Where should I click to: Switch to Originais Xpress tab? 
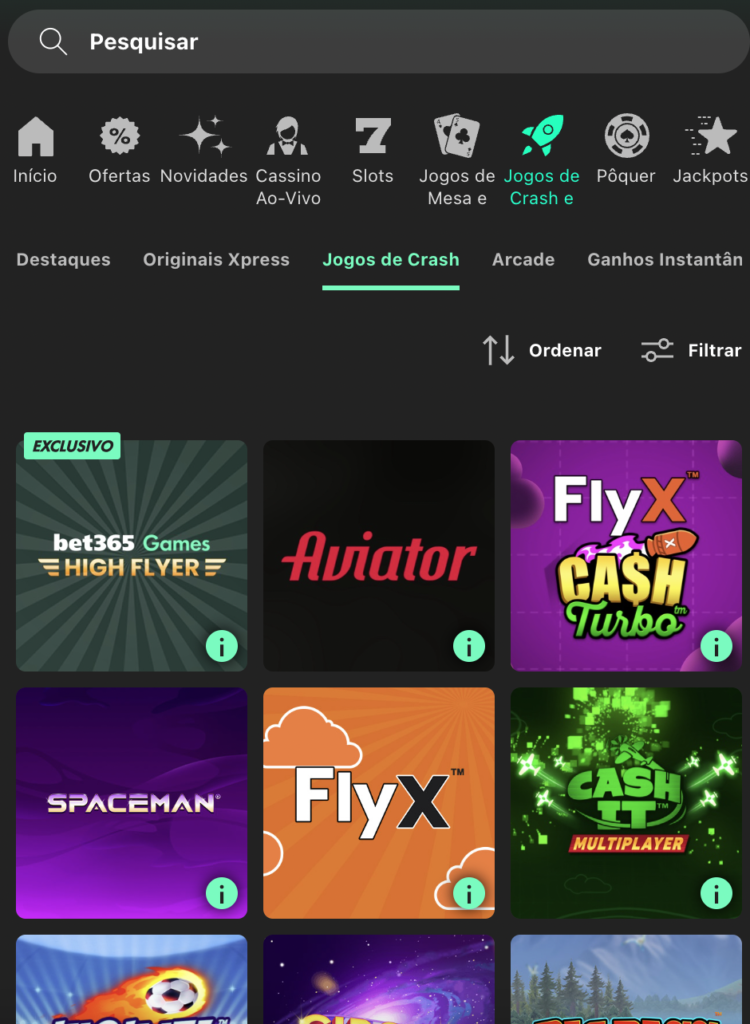pyautogui.click(x=216, y=260)
